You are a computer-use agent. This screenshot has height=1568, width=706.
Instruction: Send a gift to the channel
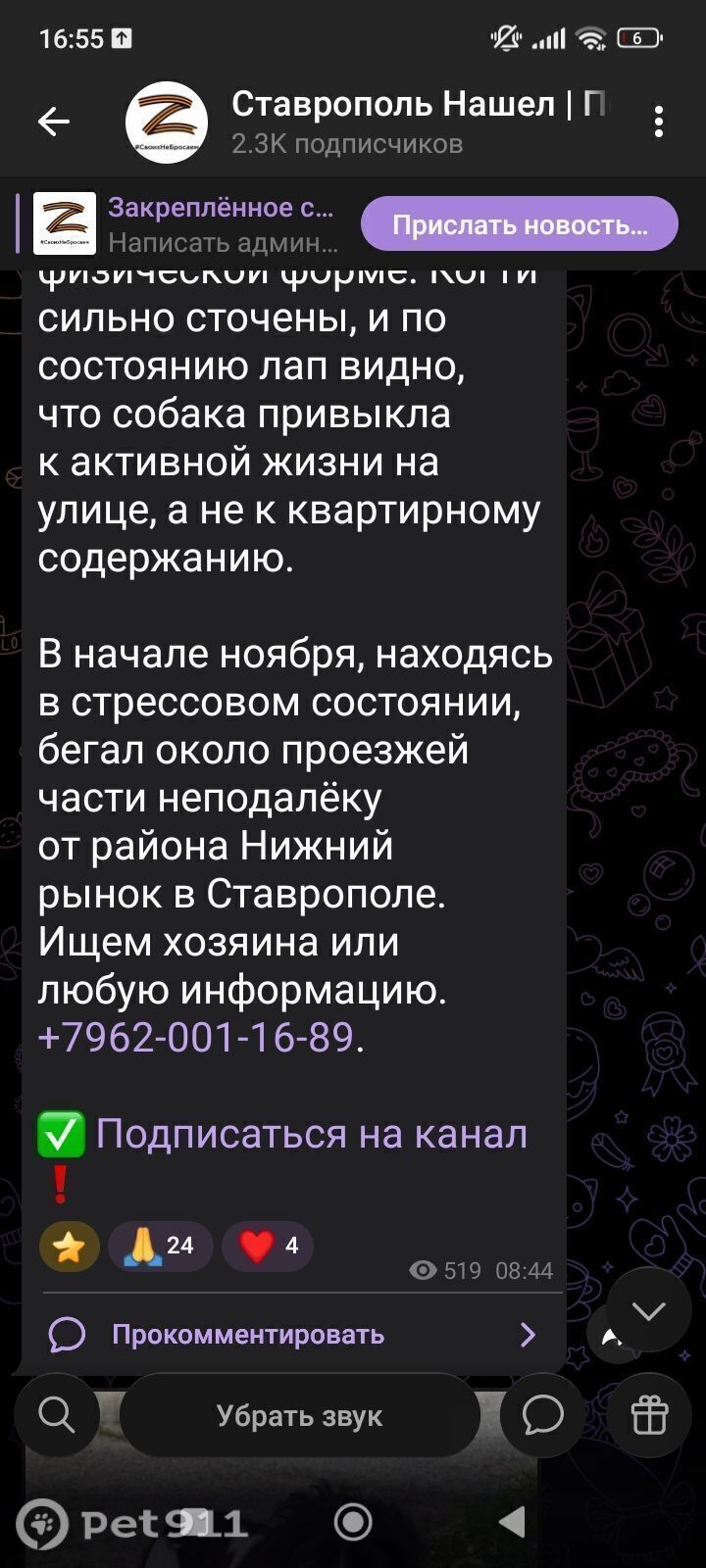click(649, 1415)
